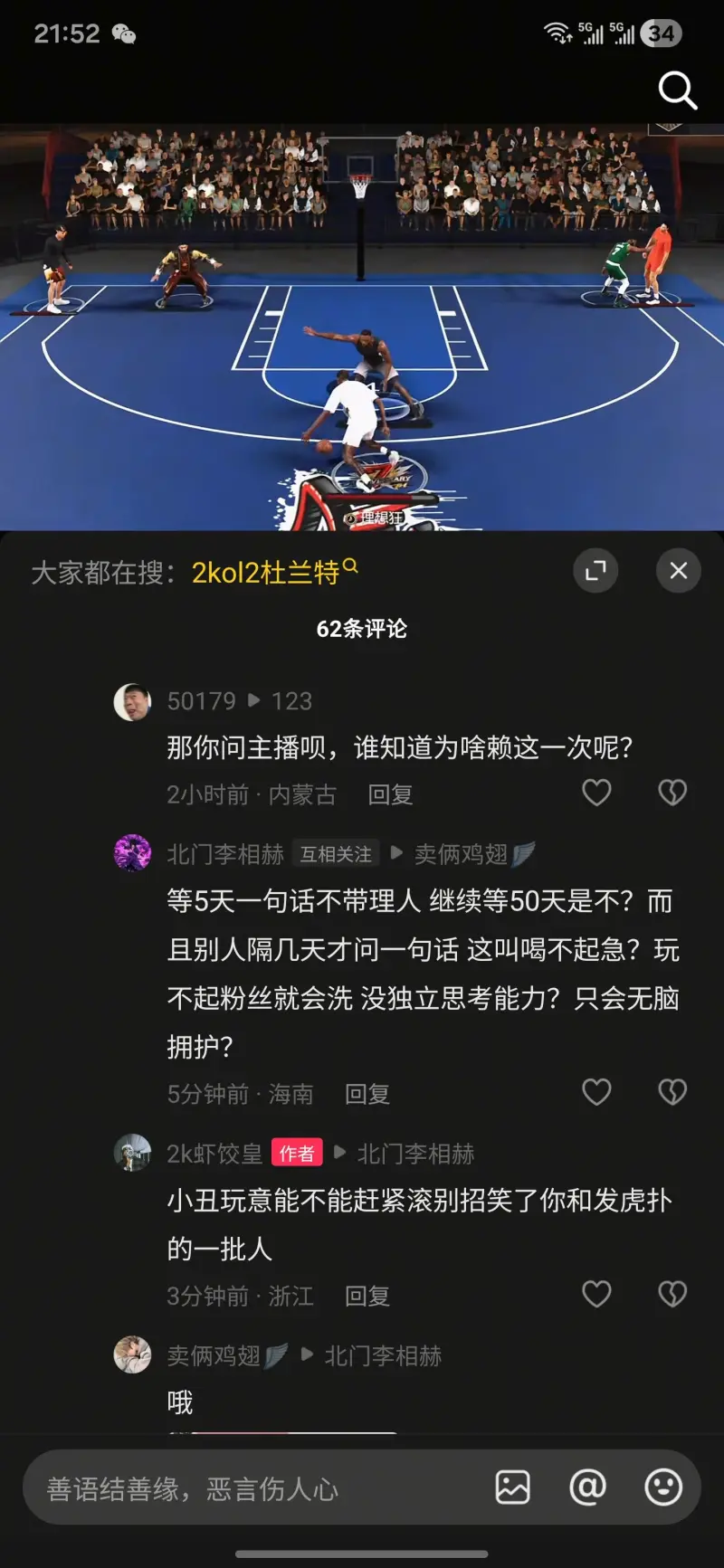This screenshot has width=724, height=1568.
Task: Dislike the comment by 北门李相赫
Action: click(x=672, y=1092)
